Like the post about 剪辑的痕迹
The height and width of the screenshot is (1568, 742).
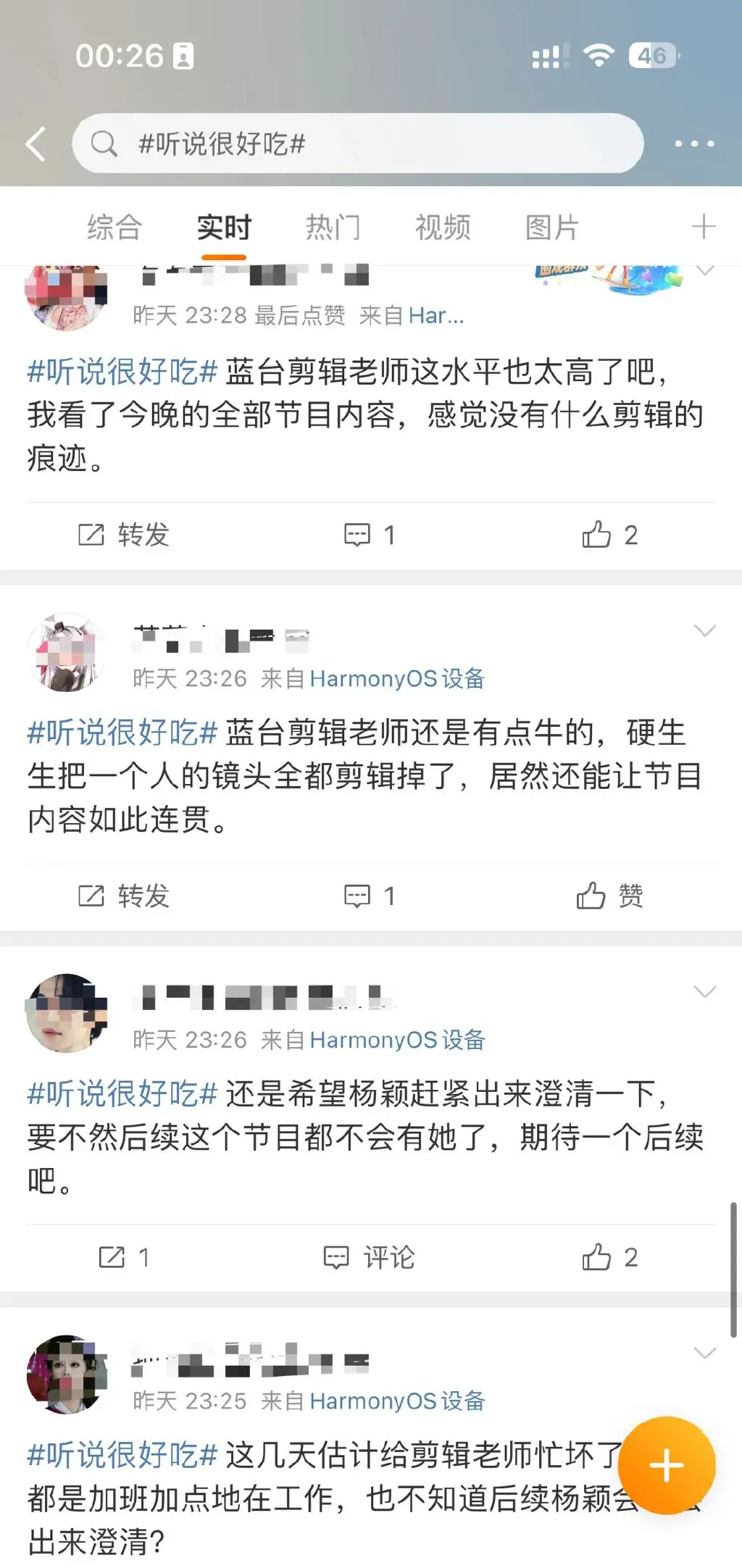point(609,535)
